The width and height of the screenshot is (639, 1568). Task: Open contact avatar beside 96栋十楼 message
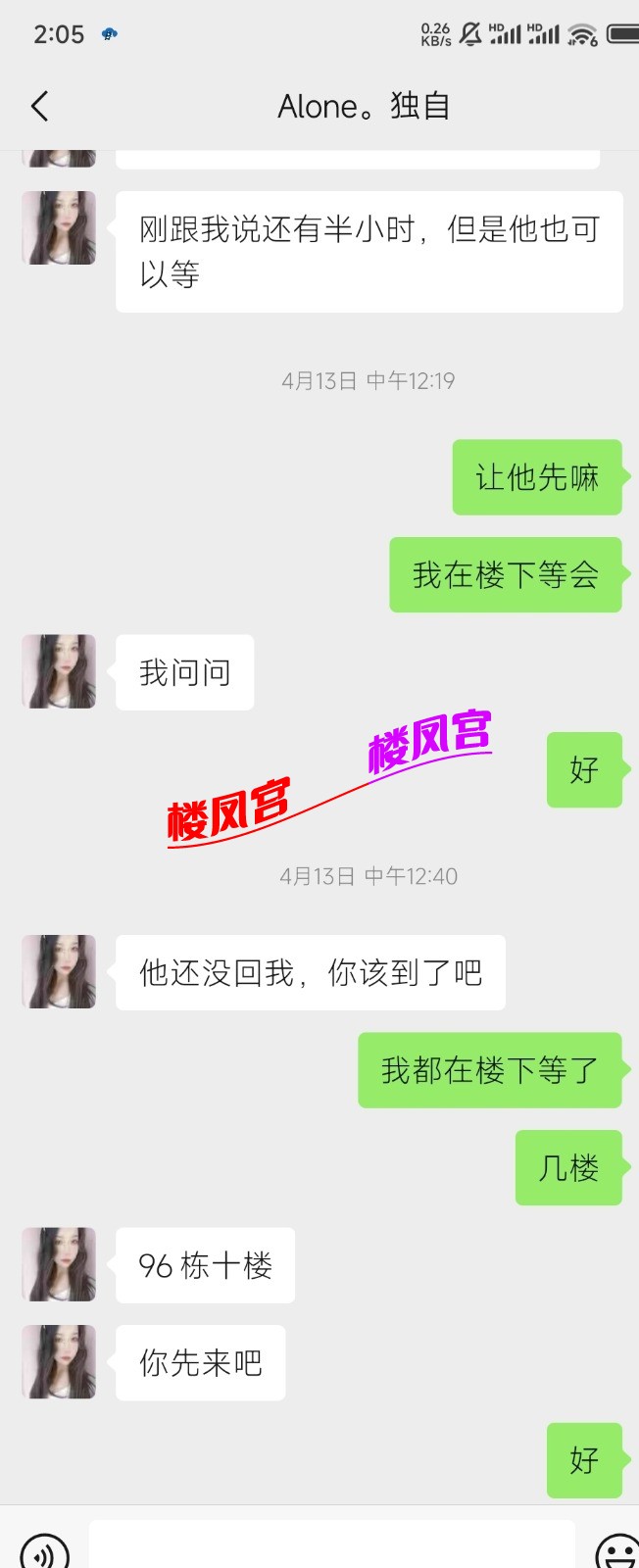pos(59,1264)
